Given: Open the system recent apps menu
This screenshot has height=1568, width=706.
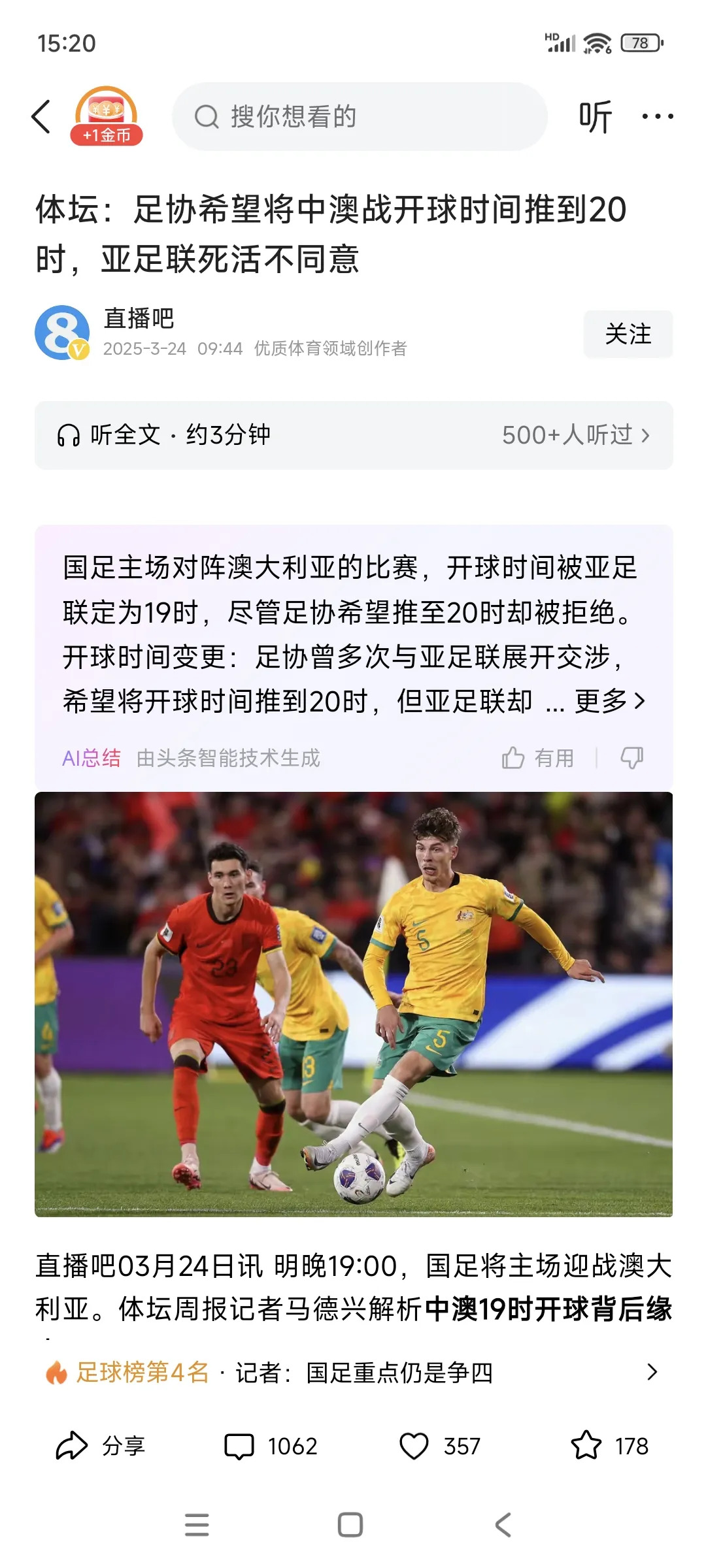Looking at the screenshot, I should 197,1525.
